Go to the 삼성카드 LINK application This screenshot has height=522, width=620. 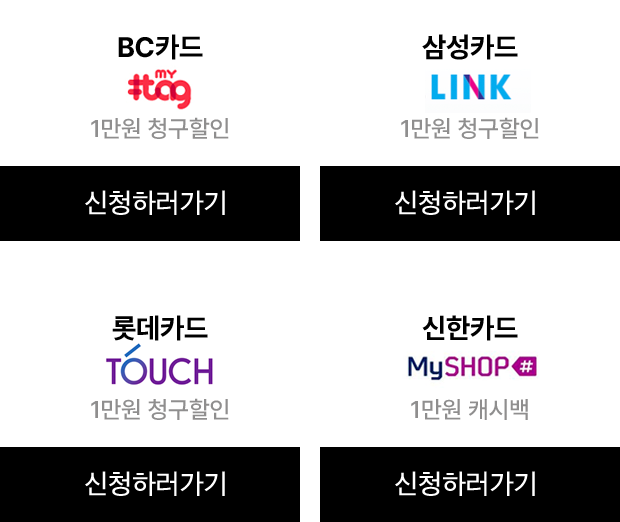pos(468,203)
